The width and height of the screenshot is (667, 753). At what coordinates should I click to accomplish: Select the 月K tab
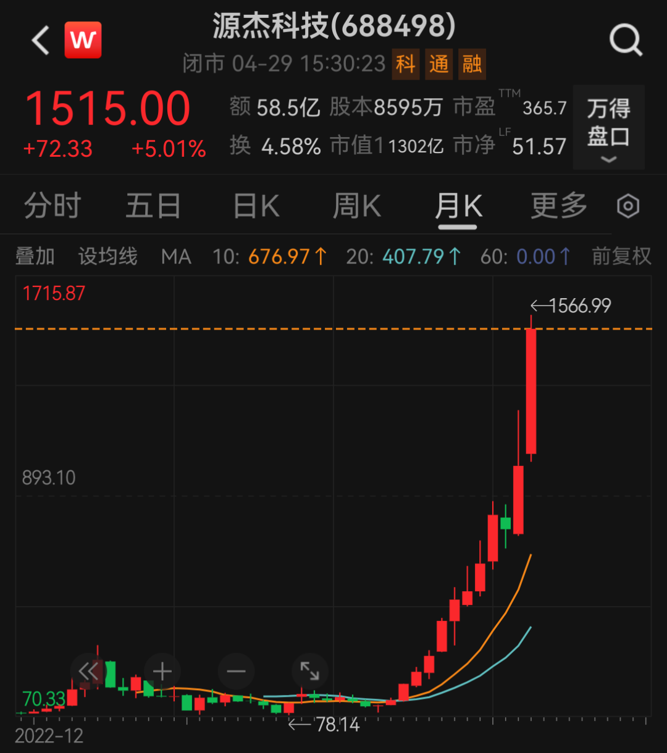point(458,206)
